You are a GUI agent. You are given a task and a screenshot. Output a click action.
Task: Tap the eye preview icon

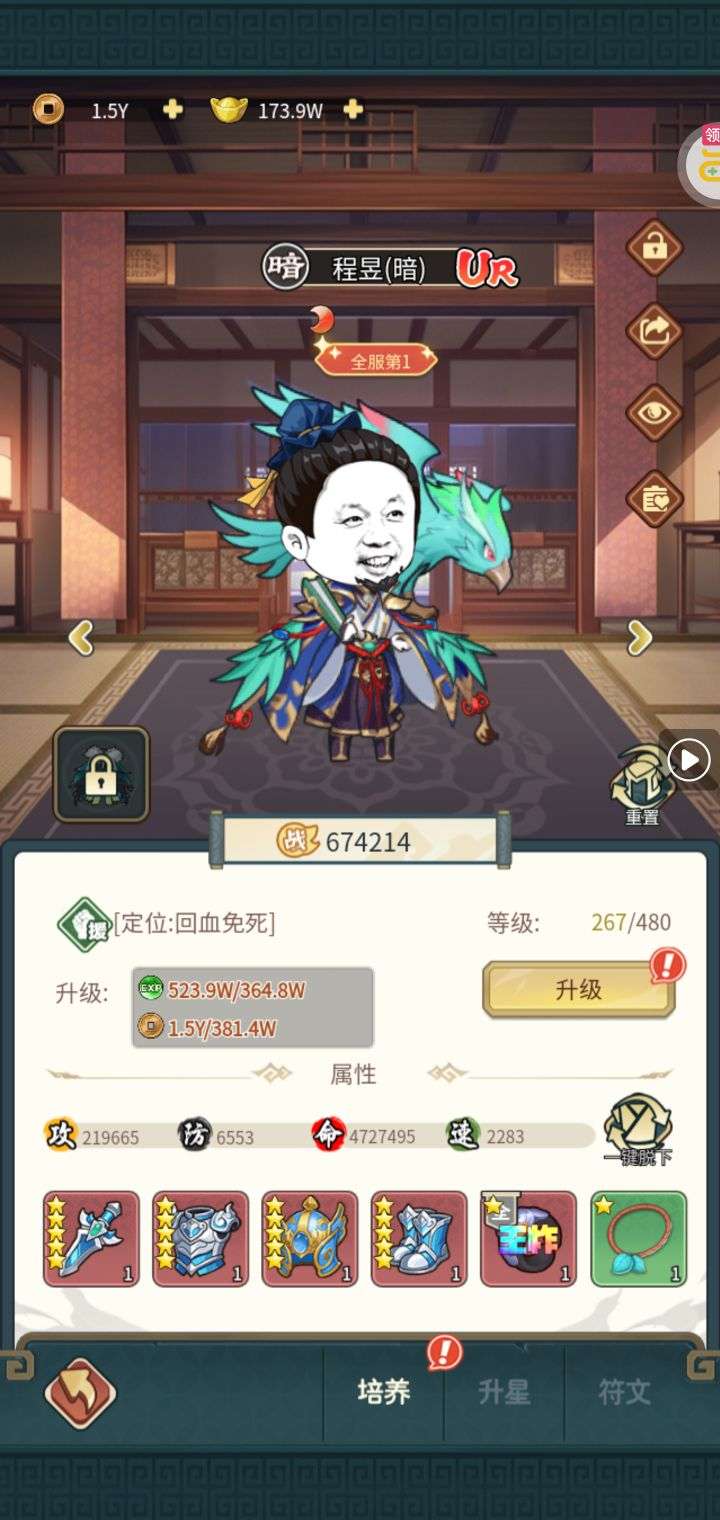pyautogui.click(x=654, y=413)
